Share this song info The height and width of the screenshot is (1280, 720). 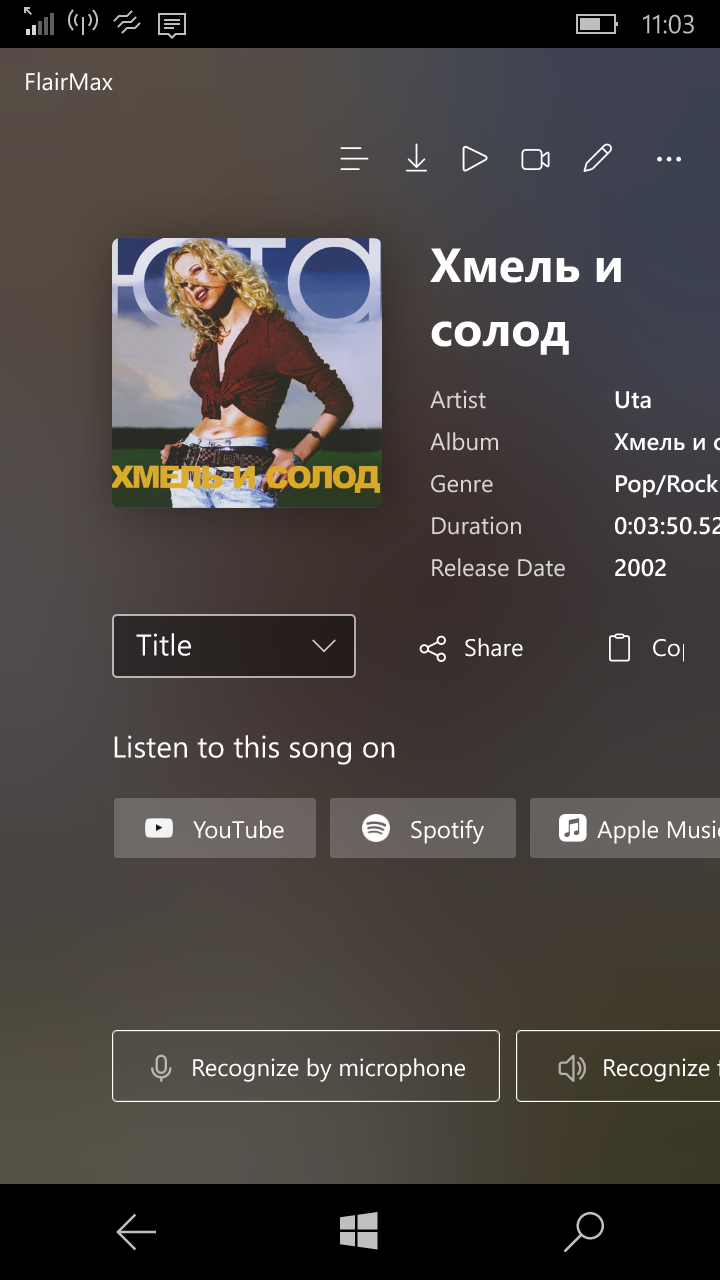click(x=471, y=648)
